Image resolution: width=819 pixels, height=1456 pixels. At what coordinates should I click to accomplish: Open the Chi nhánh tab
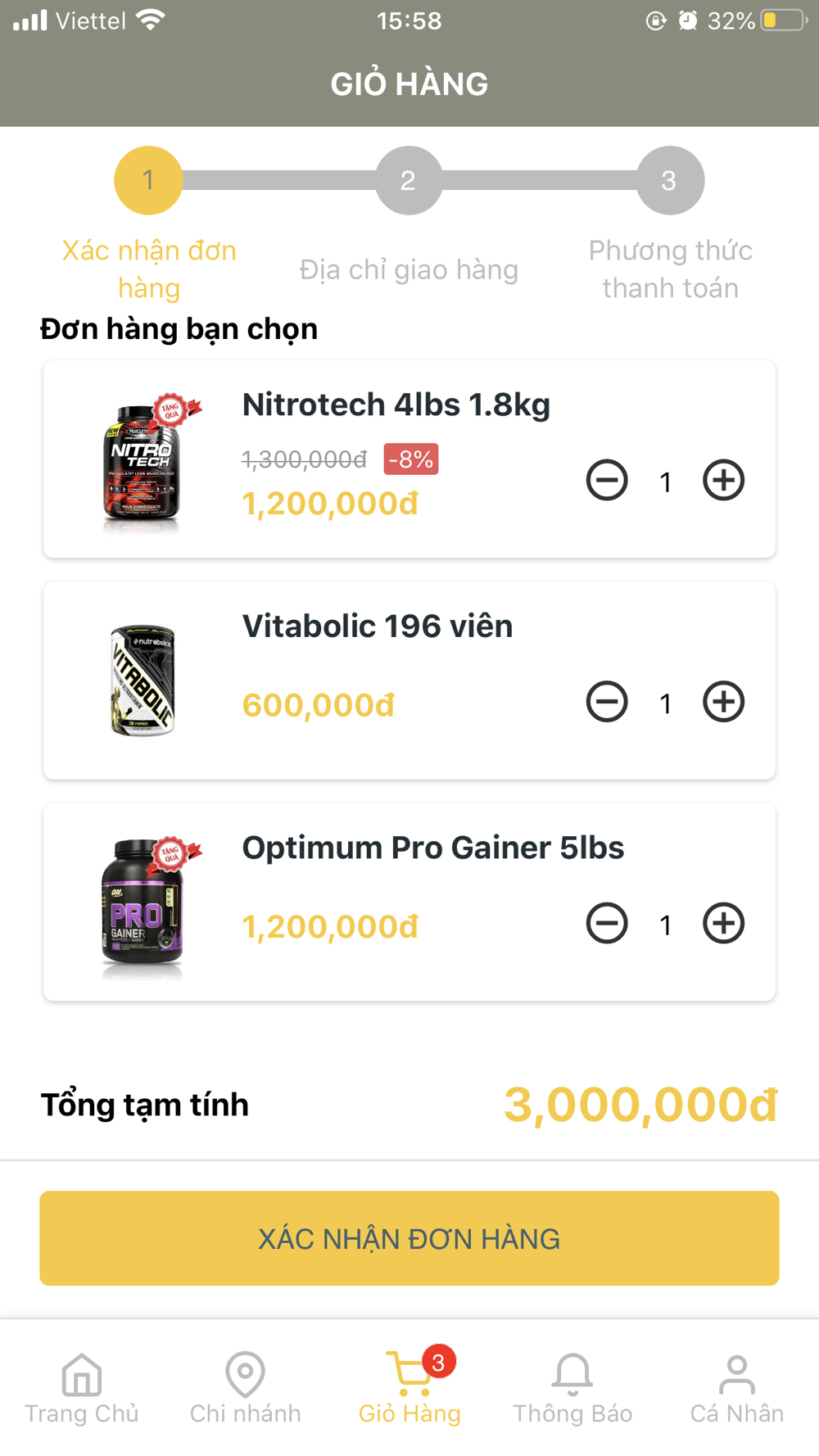pyautogui.click(x=245, y=1388)
